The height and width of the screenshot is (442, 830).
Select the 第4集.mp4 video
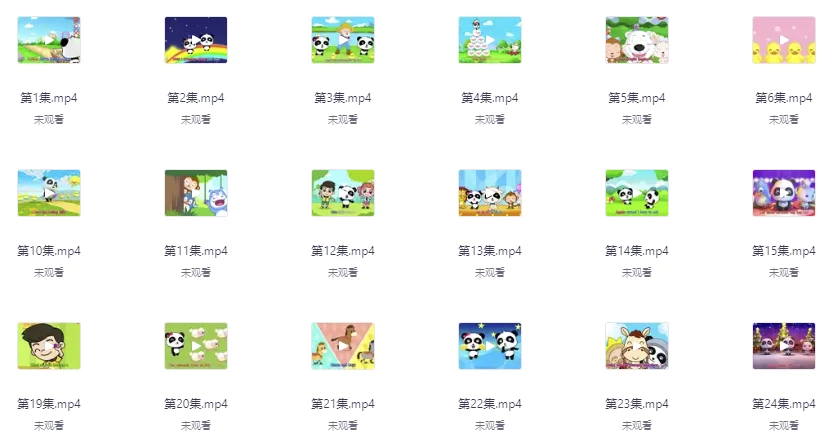490,40
